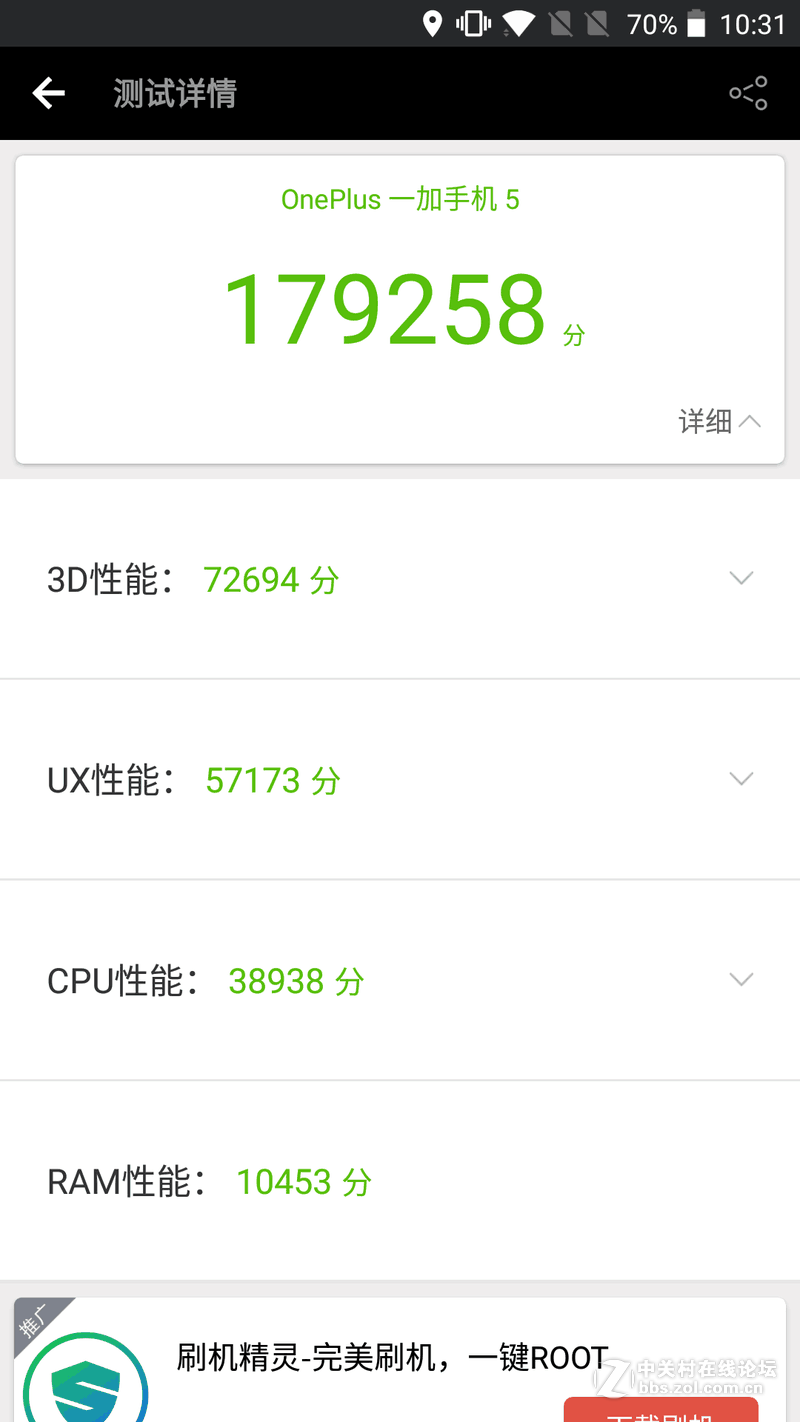The height and width of the screenshot is (1422, 800).
Task: Expand the RAM性能 section
Action: [x=740, y=1181]
